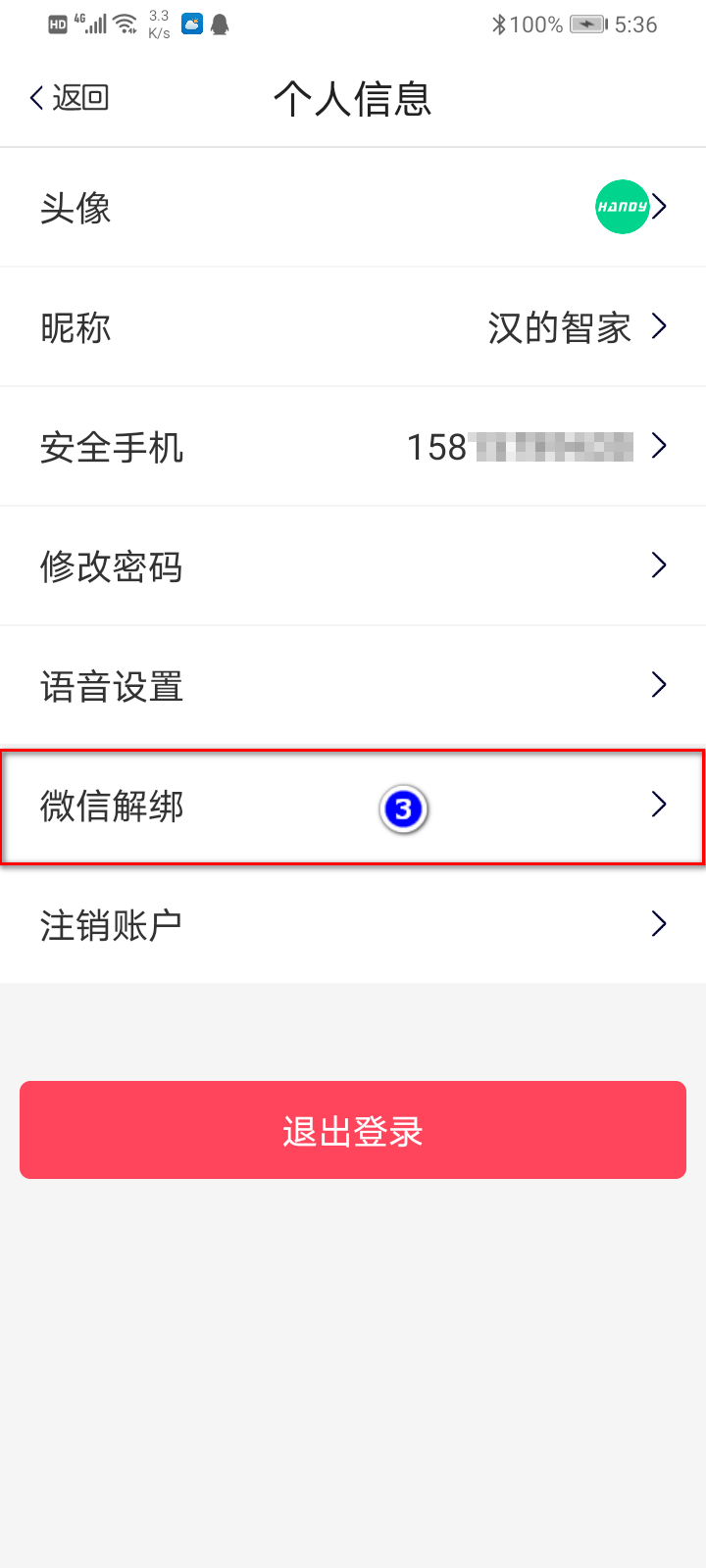Edit the 昵称 nickname row
The image size is (706, 1568).
353,327
